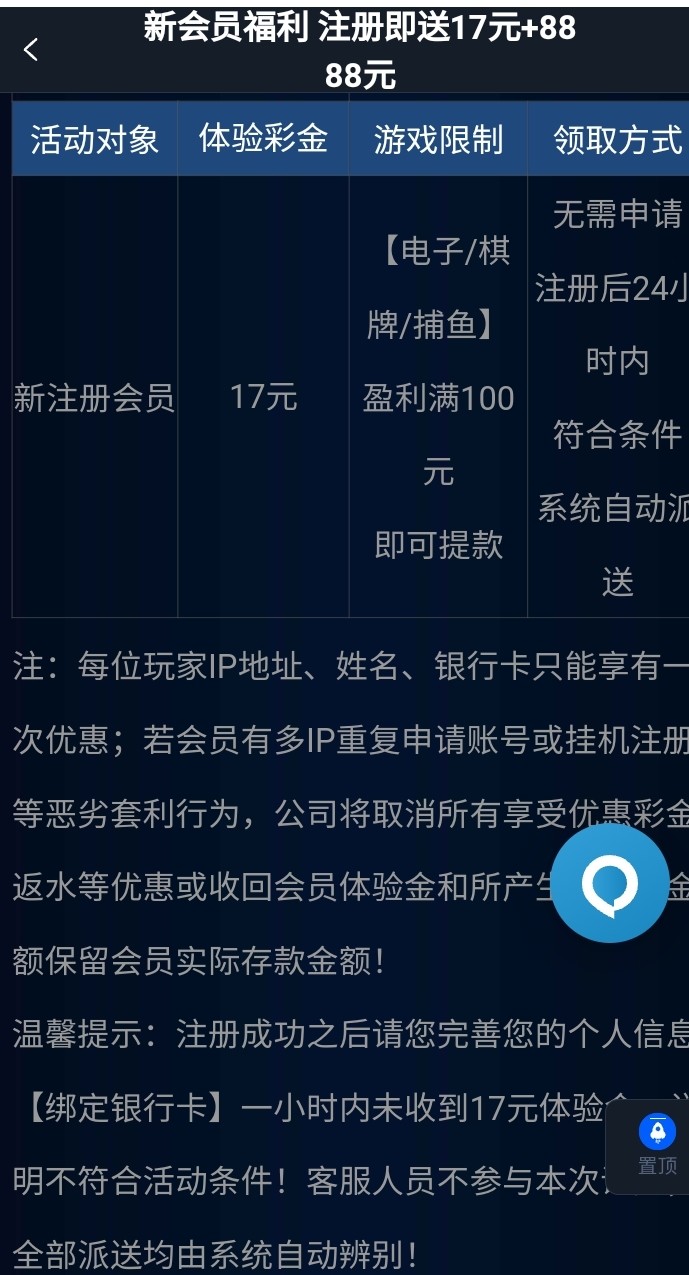
Task: Go back using the top-left arrow
Action: coord(31,49)
